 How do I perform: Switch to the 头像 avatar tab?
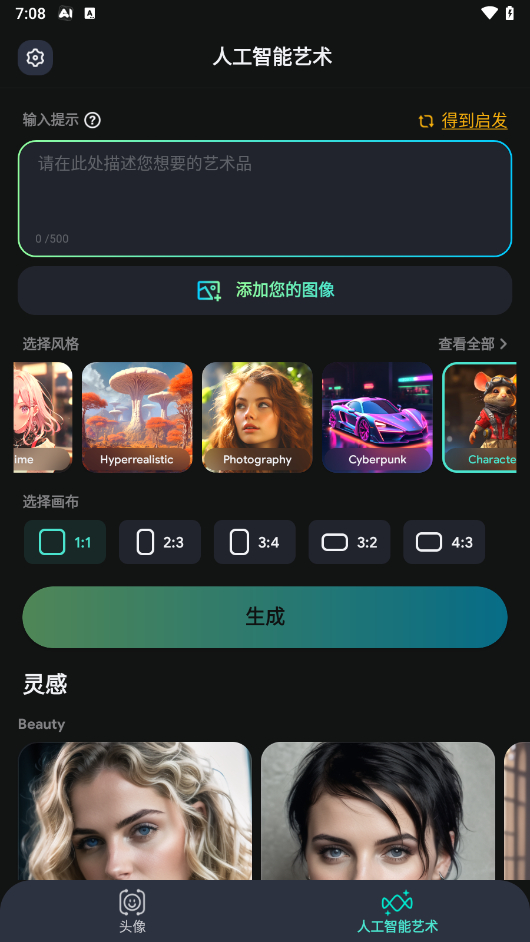(x=132, y=911)
